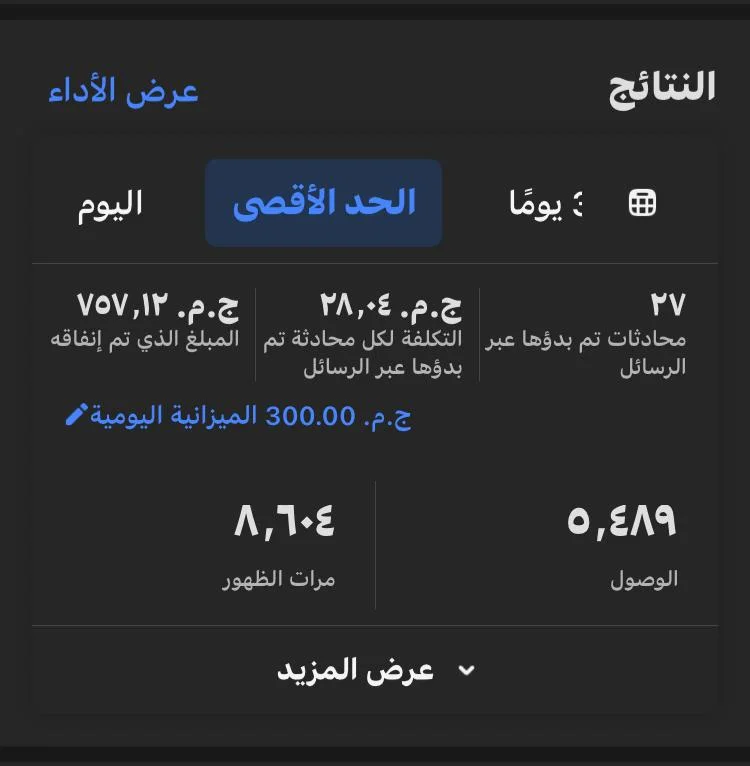This screenshot has height=766, width=750.
Task: Edit the 300.00 daily budget الميزانية اليومية
Action: point(238,416)
